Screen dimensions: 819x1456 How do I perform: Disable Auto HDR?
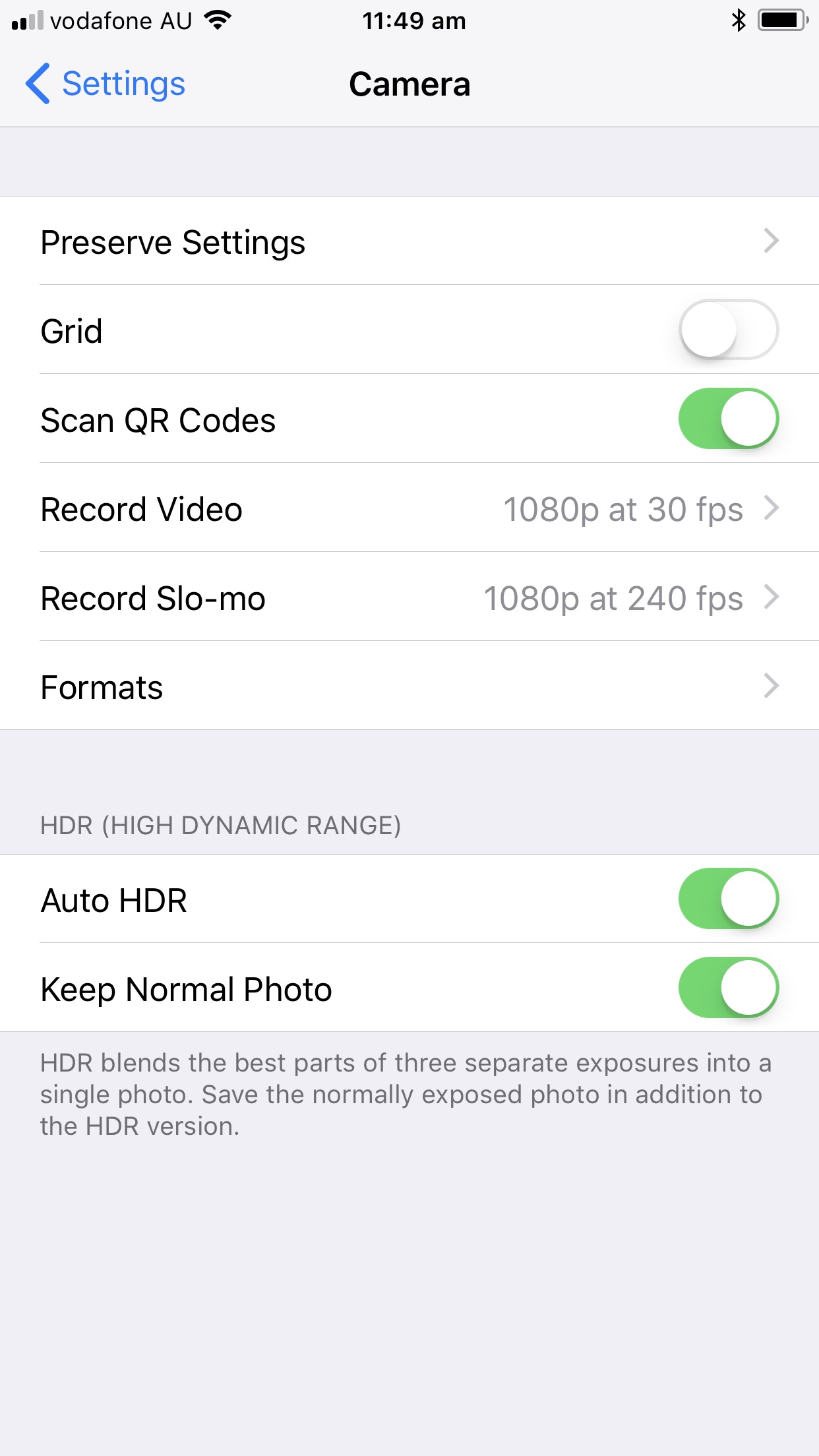tap(728, 899)
